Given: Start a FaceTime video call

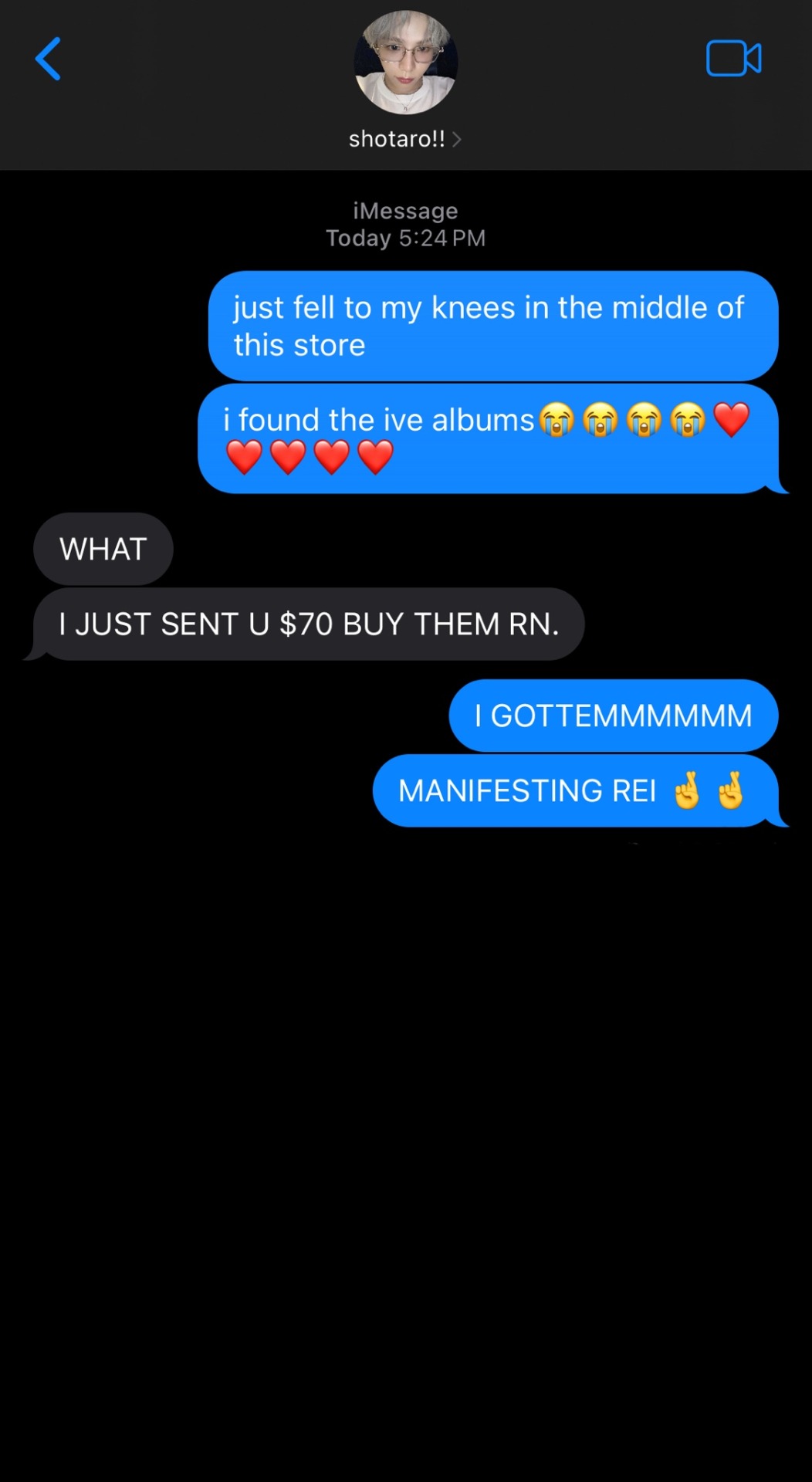Looking at the screenshot, I should [x=733, y=59].
